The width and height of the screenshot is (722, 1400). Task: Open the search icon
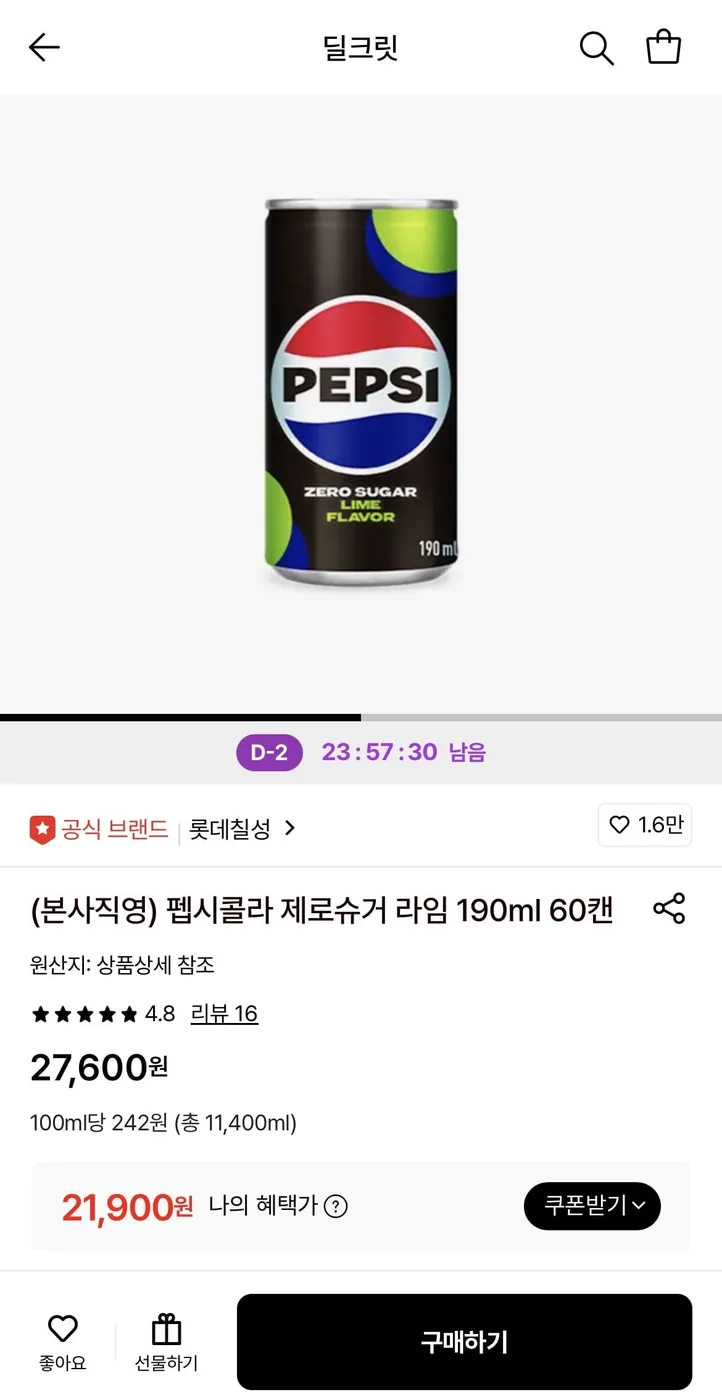596,47
